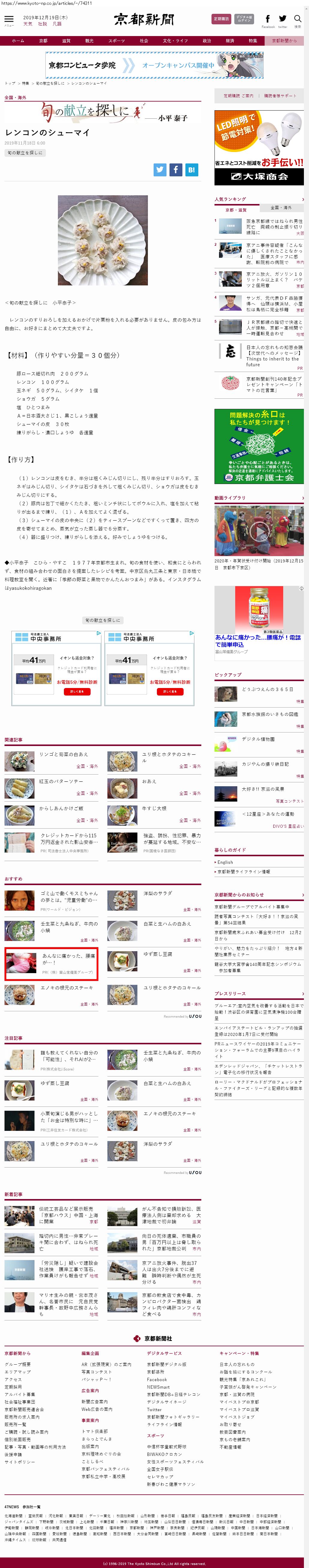Bookmark the article with Hatena B!
The width and height of the screenshot is (309, 1568).
click(x=191, y=170)
